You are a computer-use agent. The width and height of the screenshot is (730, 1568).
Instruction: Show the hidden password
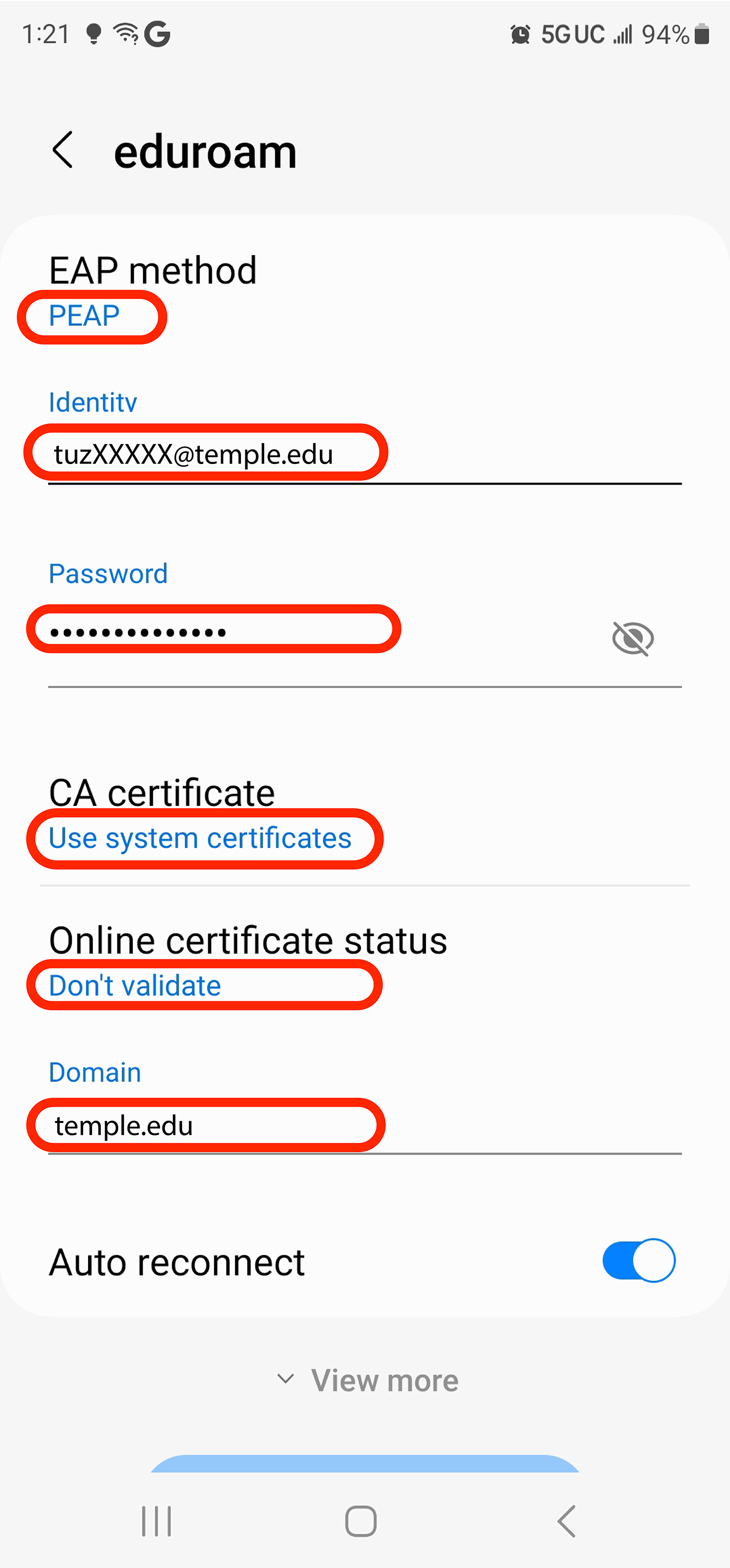[633, 638]
